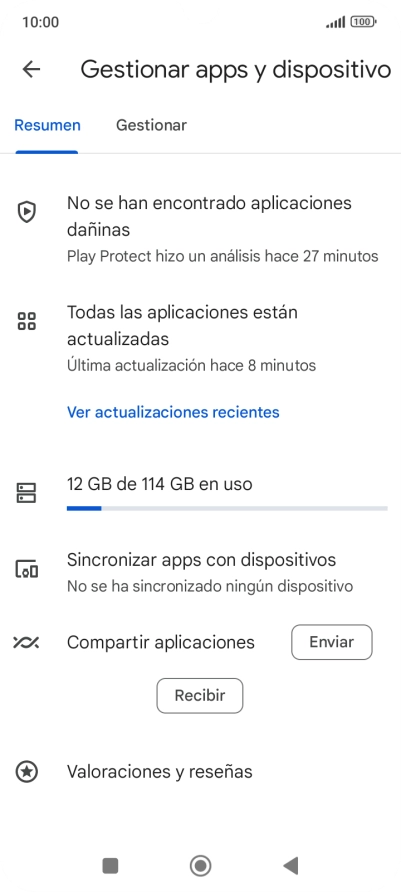The height and width of the screenshot is (892, 401).
Task: Go back with the top-left arrow
Action: tap(31, 69)
